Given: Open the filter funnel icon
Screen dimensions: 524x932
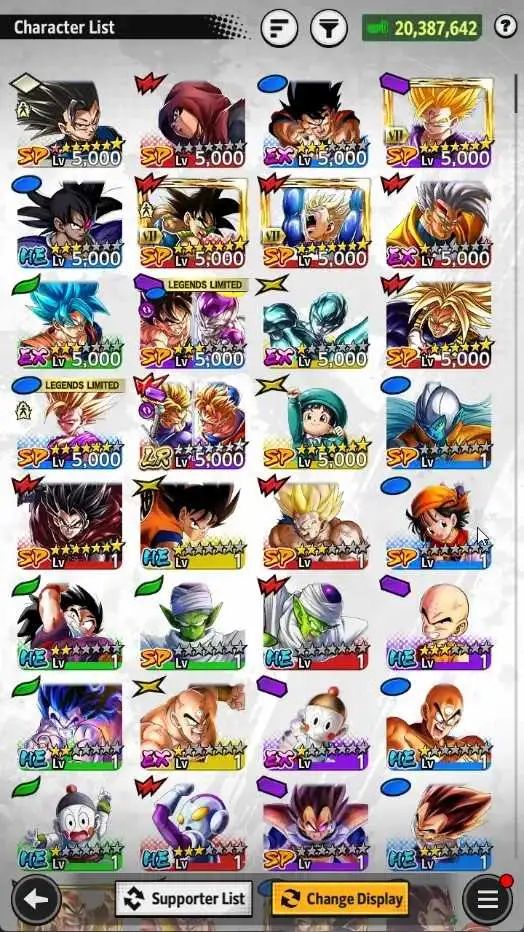Looking at the screenshot, I should (329, 27).
